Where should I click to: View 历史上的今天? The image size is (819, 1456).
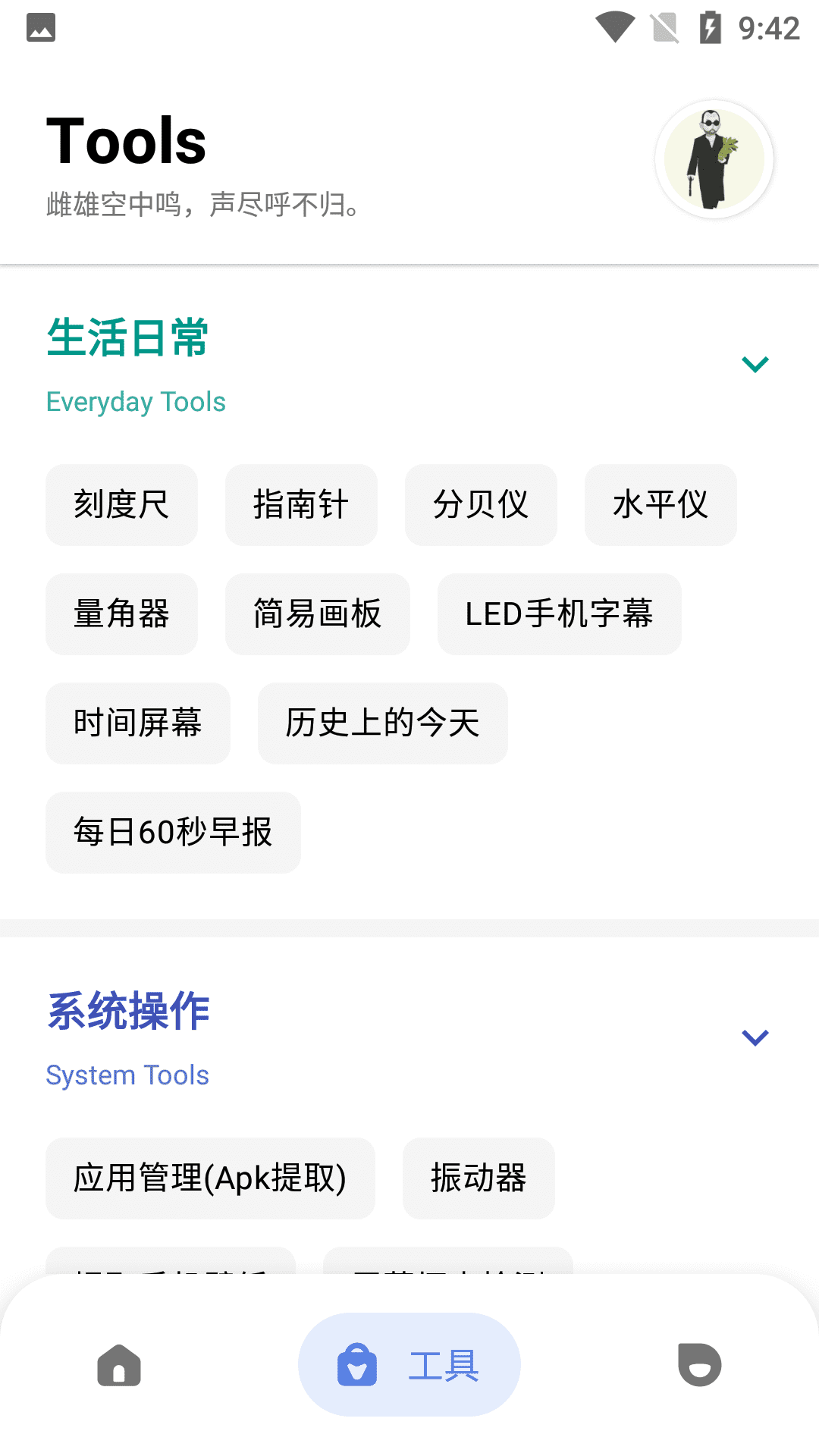point(382,723)
